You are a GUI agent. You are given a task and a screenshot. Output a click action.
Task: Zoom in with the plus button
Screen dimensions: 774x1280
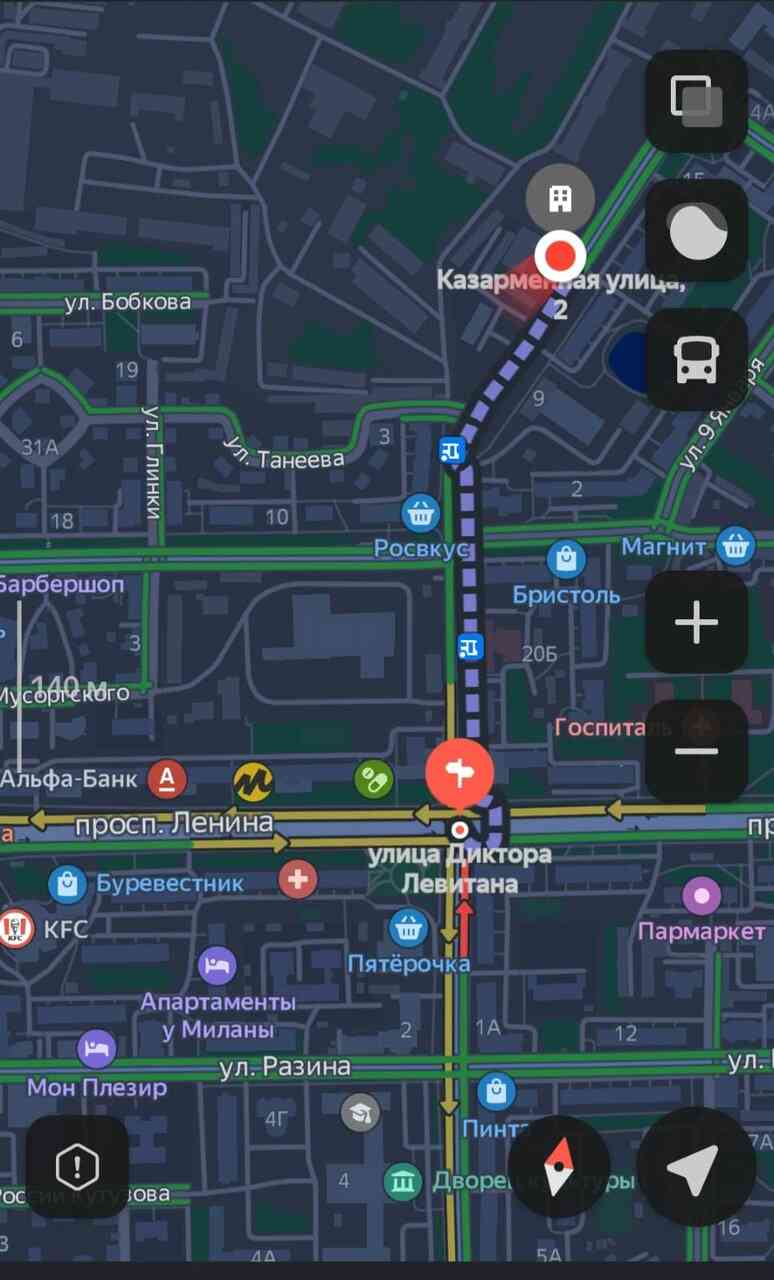click(x=696, y=622)
